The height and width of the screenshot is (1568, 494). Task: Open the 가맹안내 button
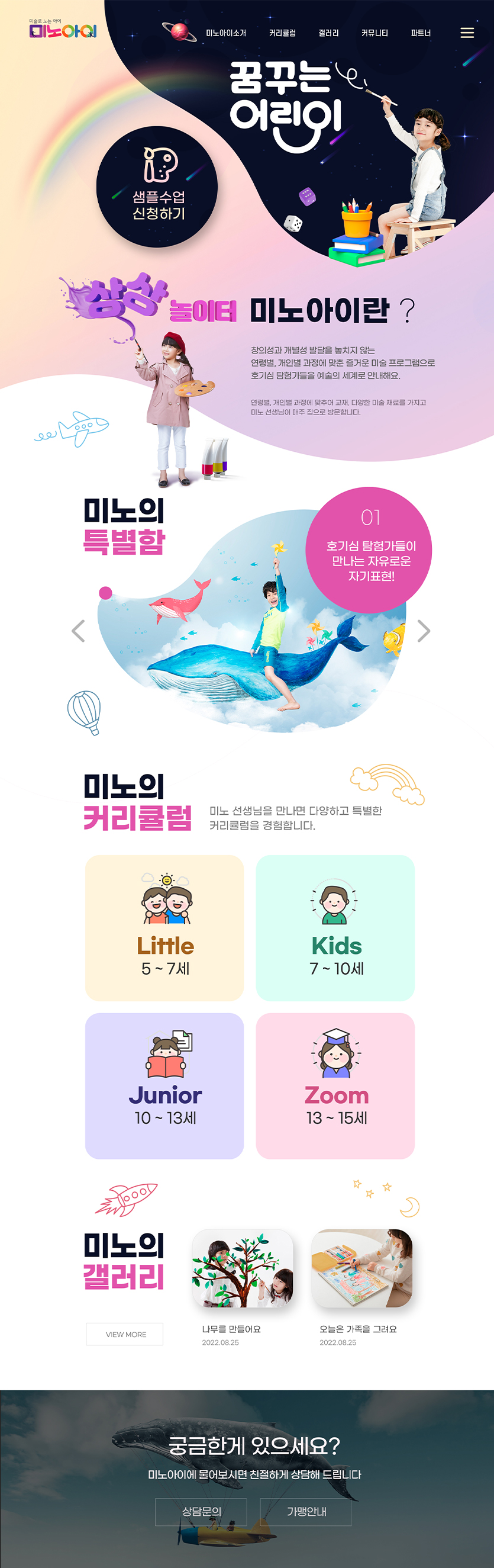(306, 1511)
